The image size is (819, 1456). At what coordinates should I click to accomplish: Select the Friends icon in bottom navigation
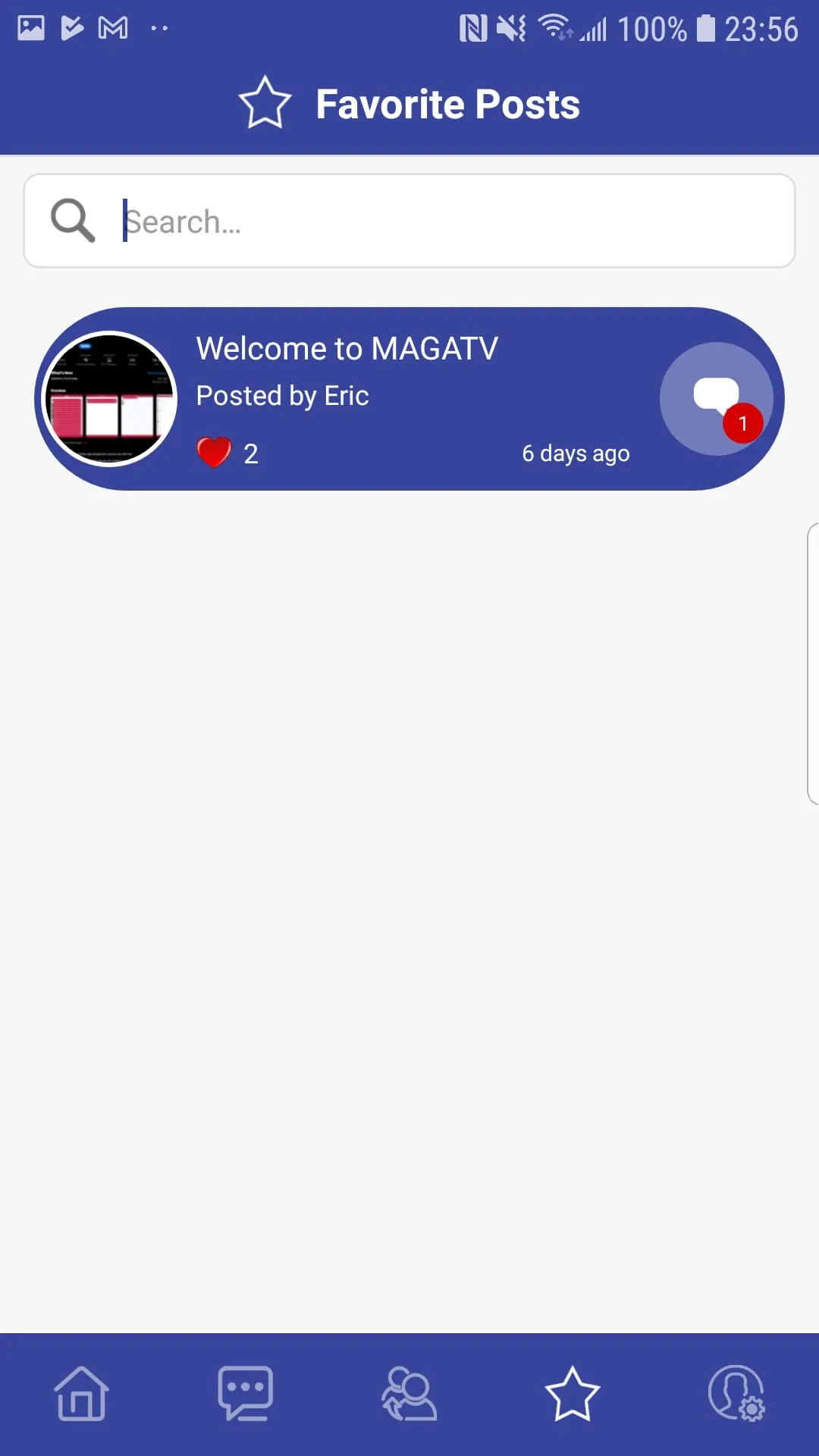[409, 1396]
